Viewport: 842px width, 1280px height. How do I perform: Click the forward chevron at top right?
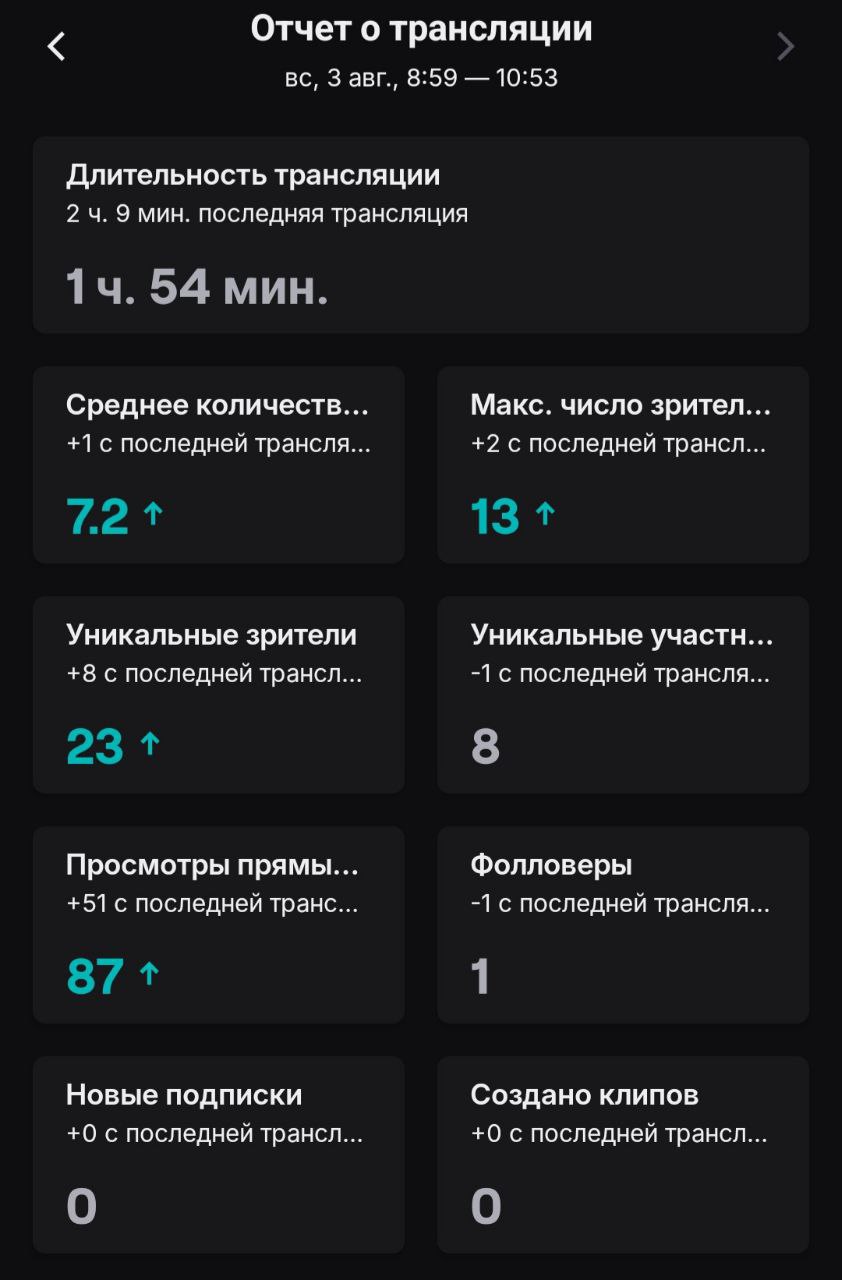point(786,45)
